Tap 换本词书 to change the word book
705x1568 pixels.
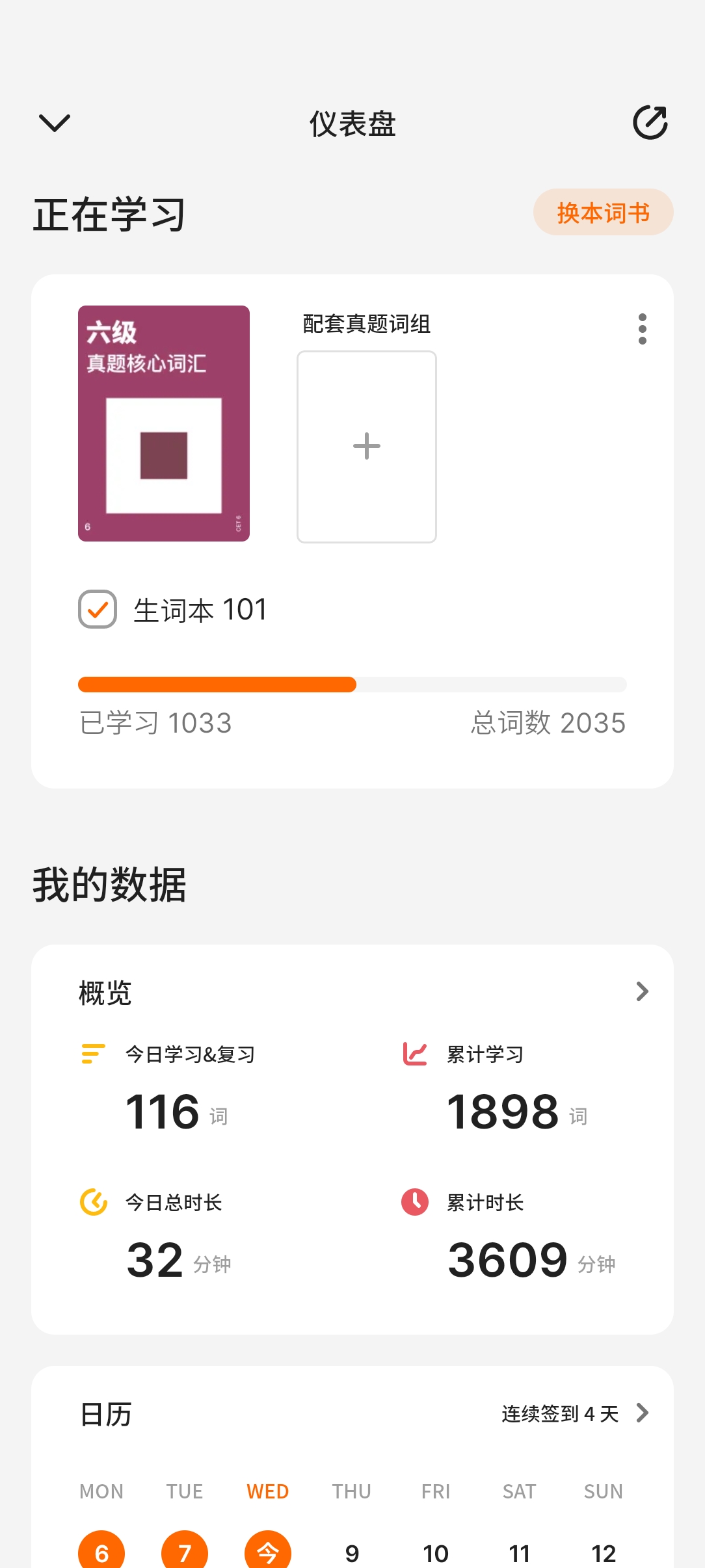coord(603,213)
